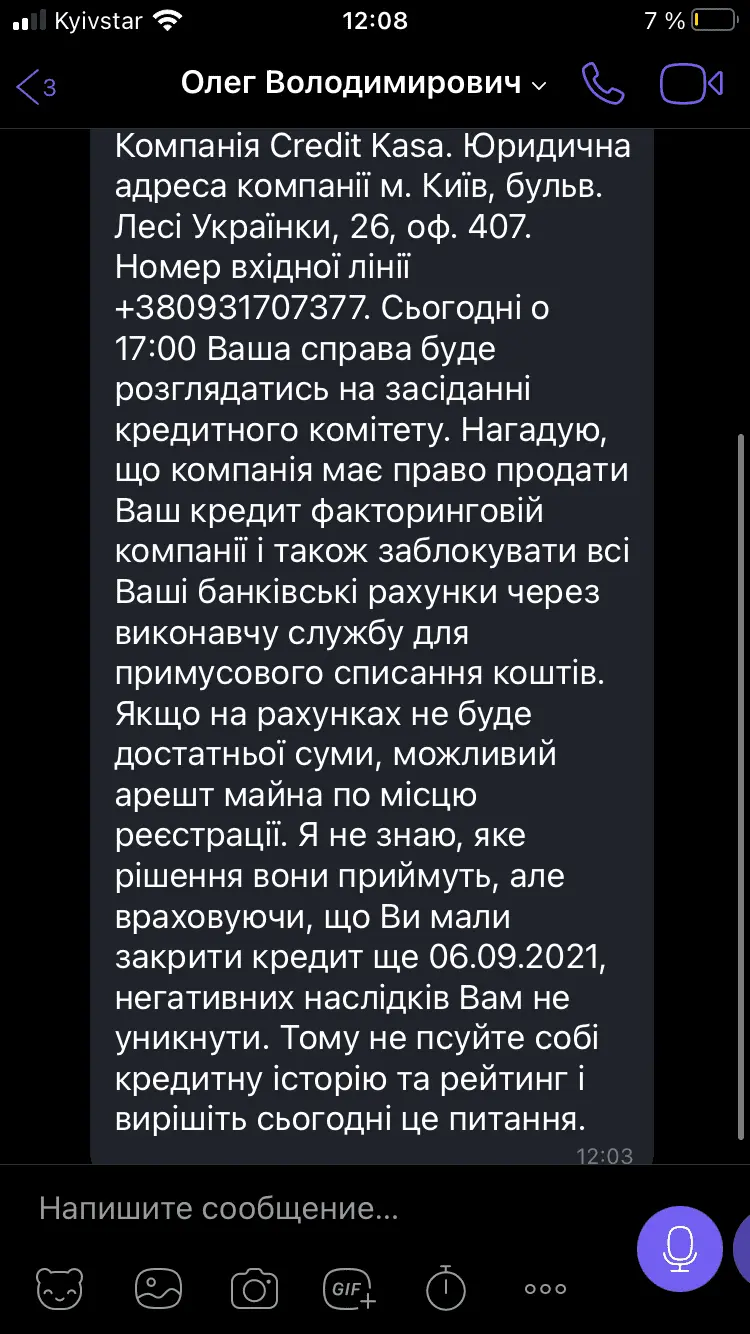
Task: Go back to the chats list
Action: 35,86
